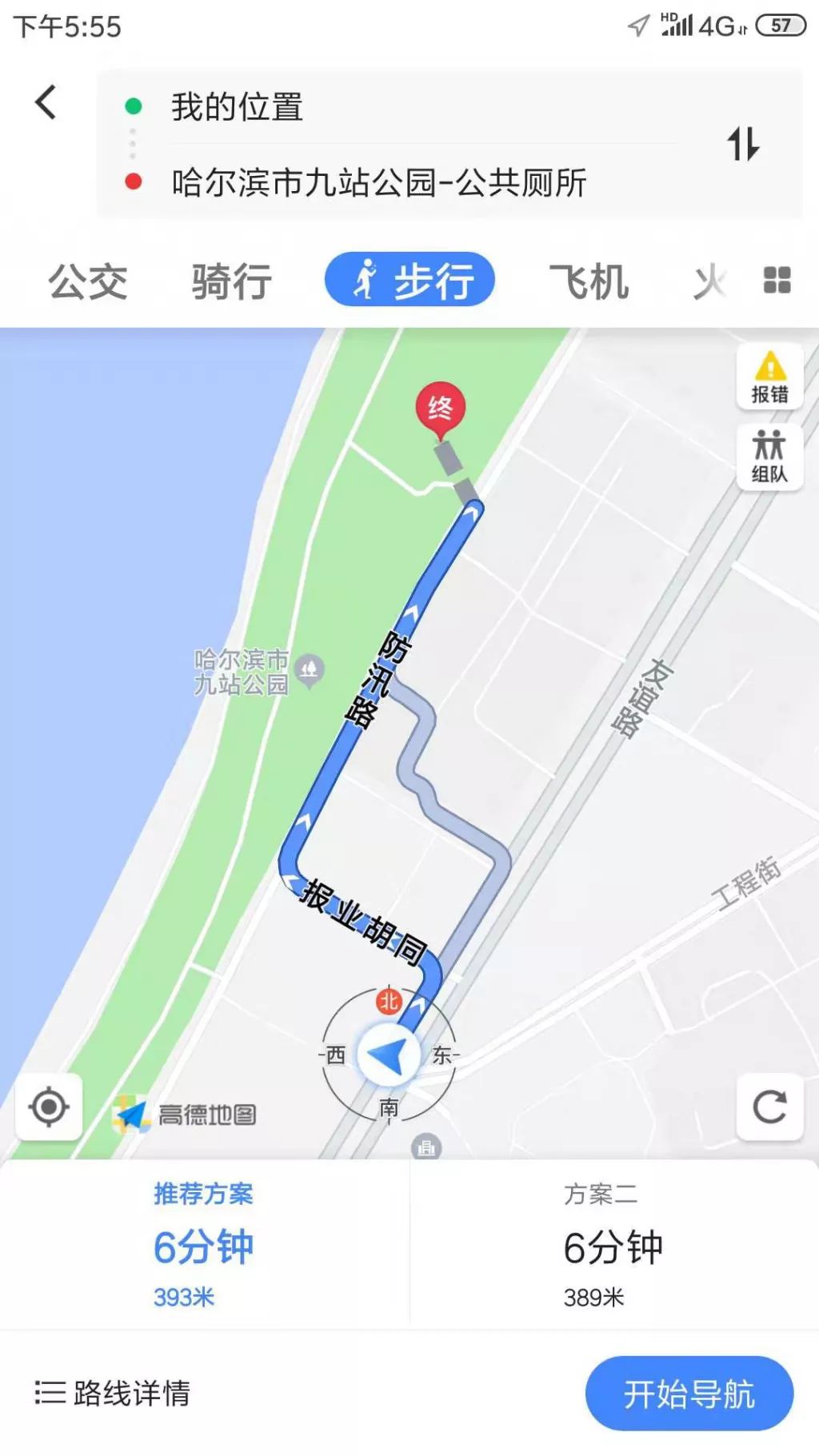Viewport: 819px width, 1456px height.
Task: Recenter map to my location
Action: (49, 1107)
